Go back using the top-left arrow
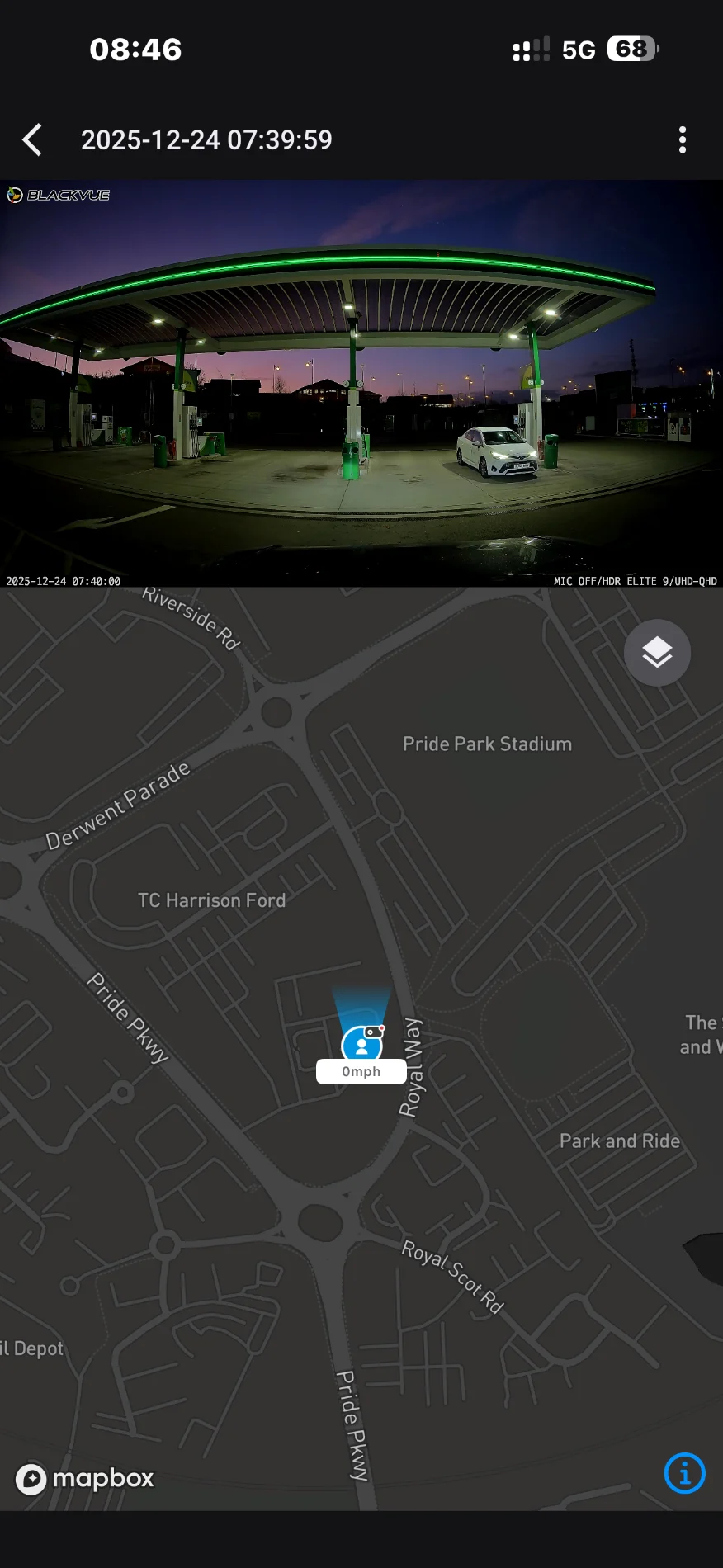The width and height of the screenshot is (723, 1568). pos(32,140)
